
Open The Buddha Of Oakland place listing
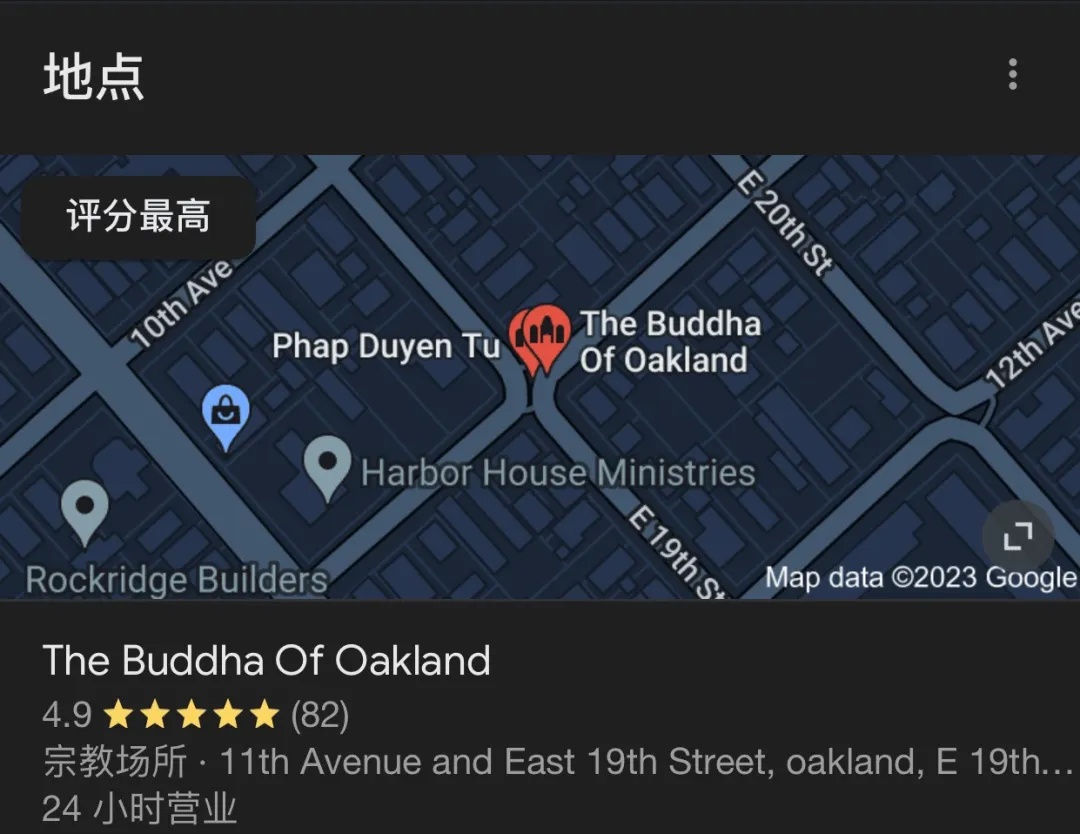pyautogui.click(x=266, y=661)
